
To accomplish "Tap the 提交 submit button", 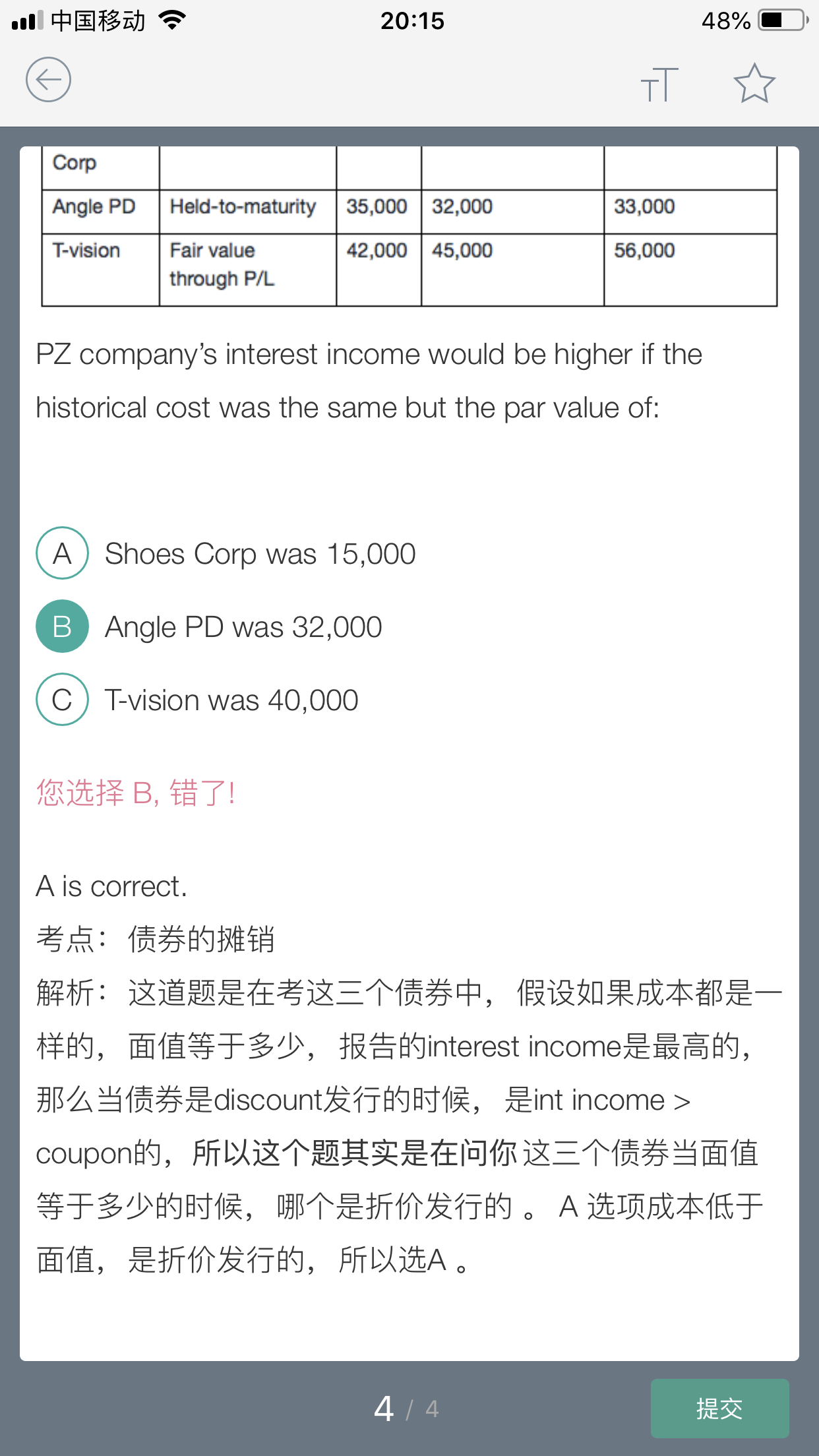I will (x=719, y=1409).
